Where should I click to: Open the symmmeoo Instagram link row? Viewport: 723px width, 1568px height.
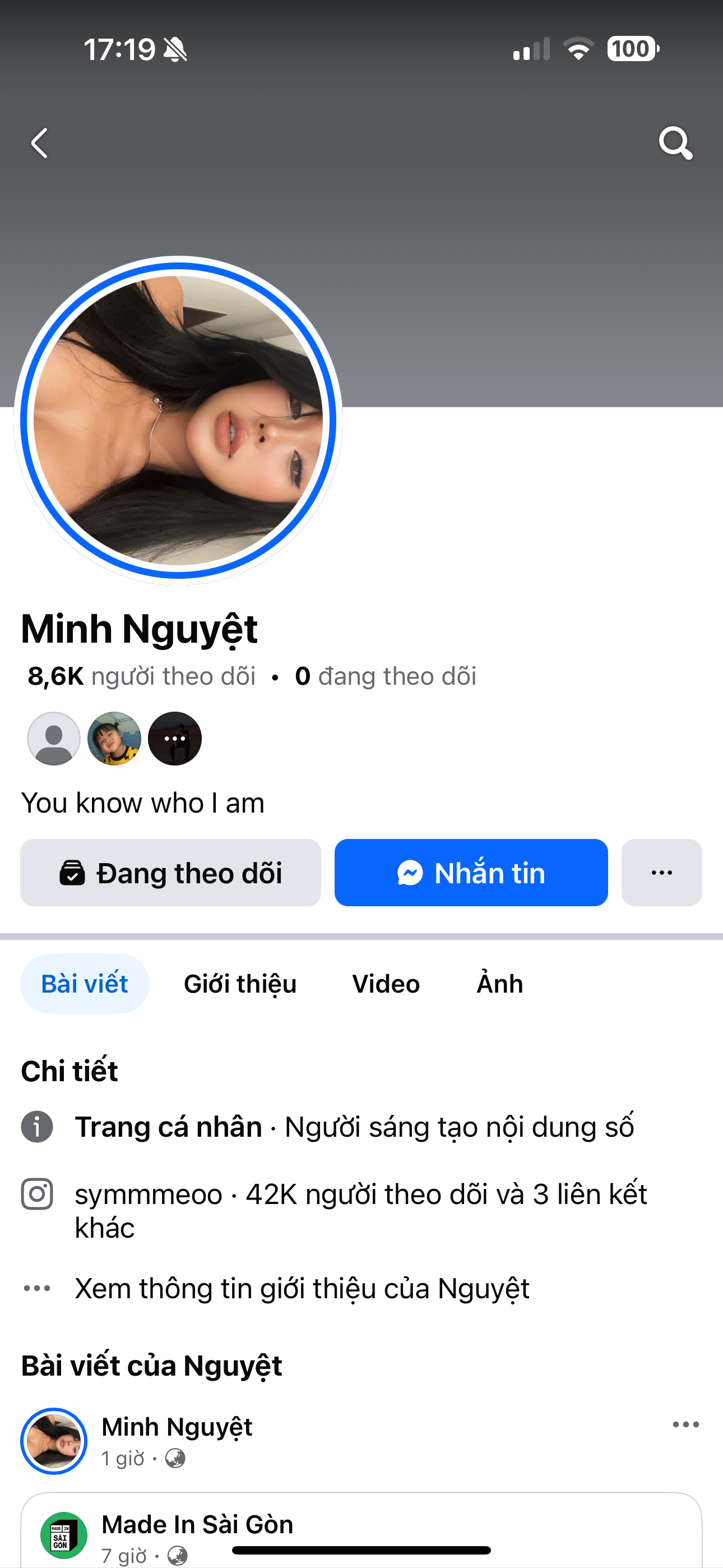pos(360,1210)
